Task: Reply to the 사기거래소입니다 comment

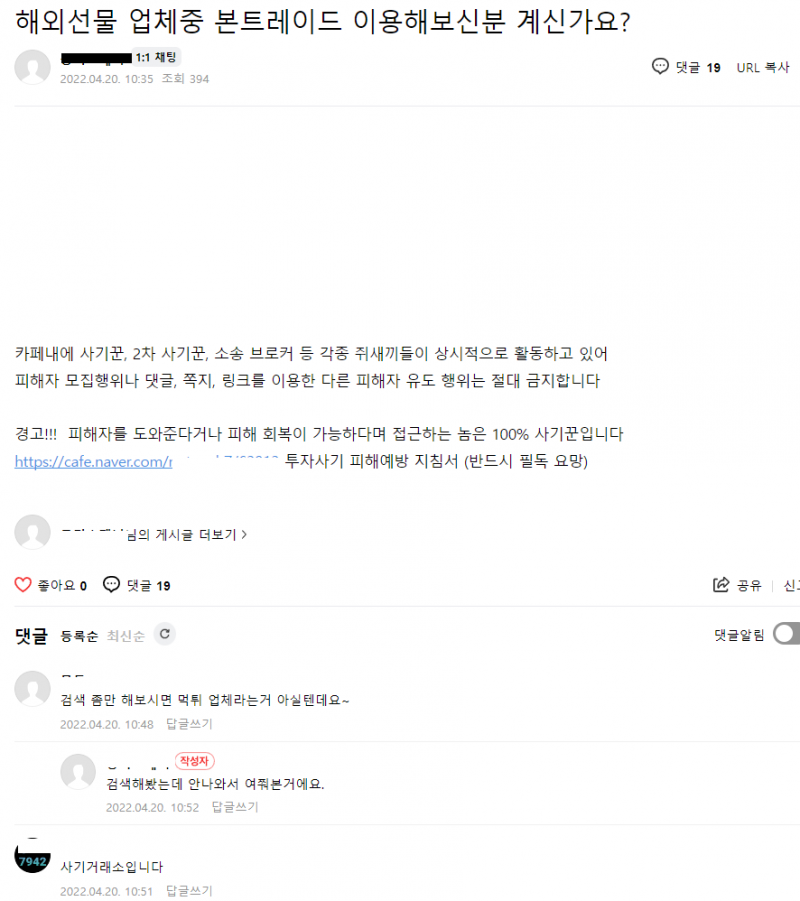Action: point(189,890)
